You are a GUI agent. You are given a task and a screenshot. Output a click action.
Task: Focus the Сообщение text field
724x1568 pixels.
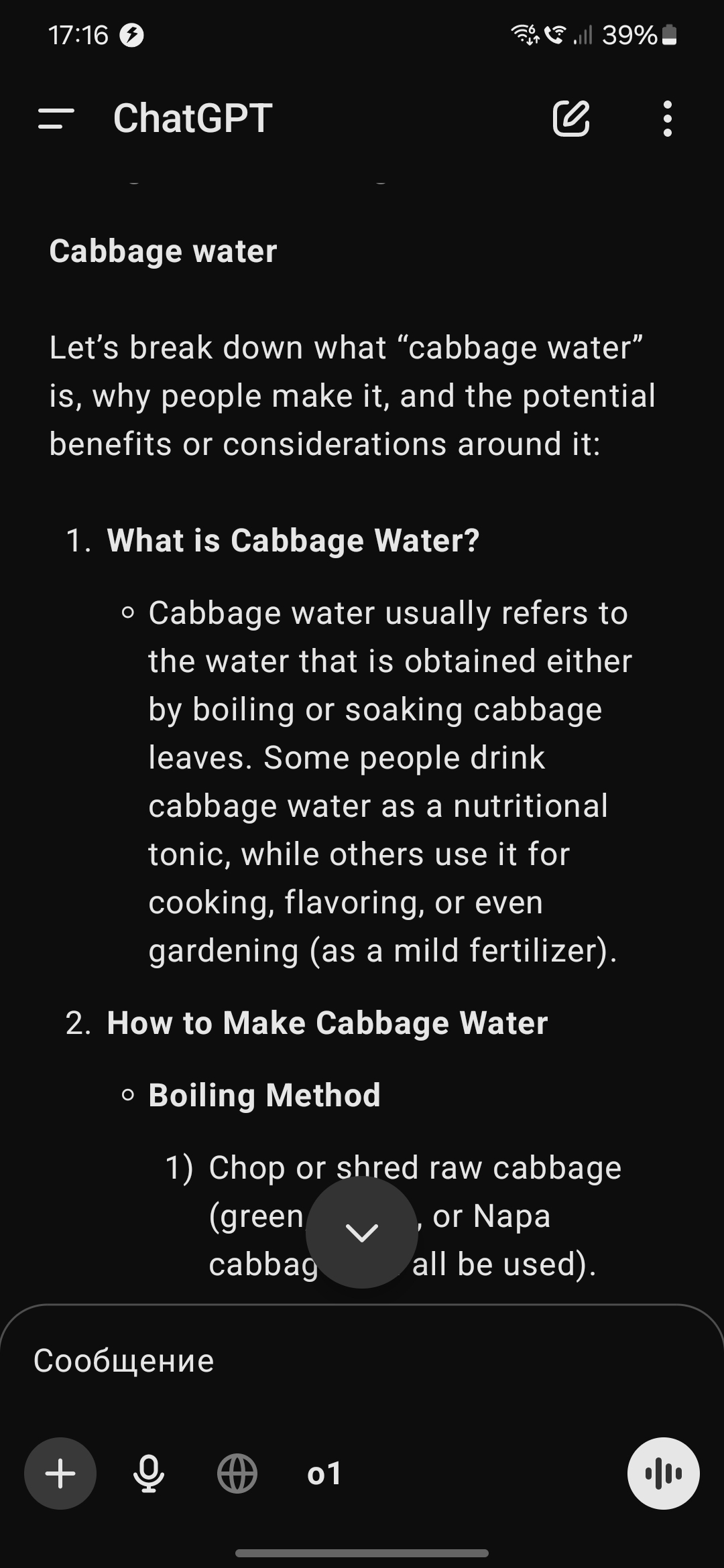click(x=362, y=1361)
